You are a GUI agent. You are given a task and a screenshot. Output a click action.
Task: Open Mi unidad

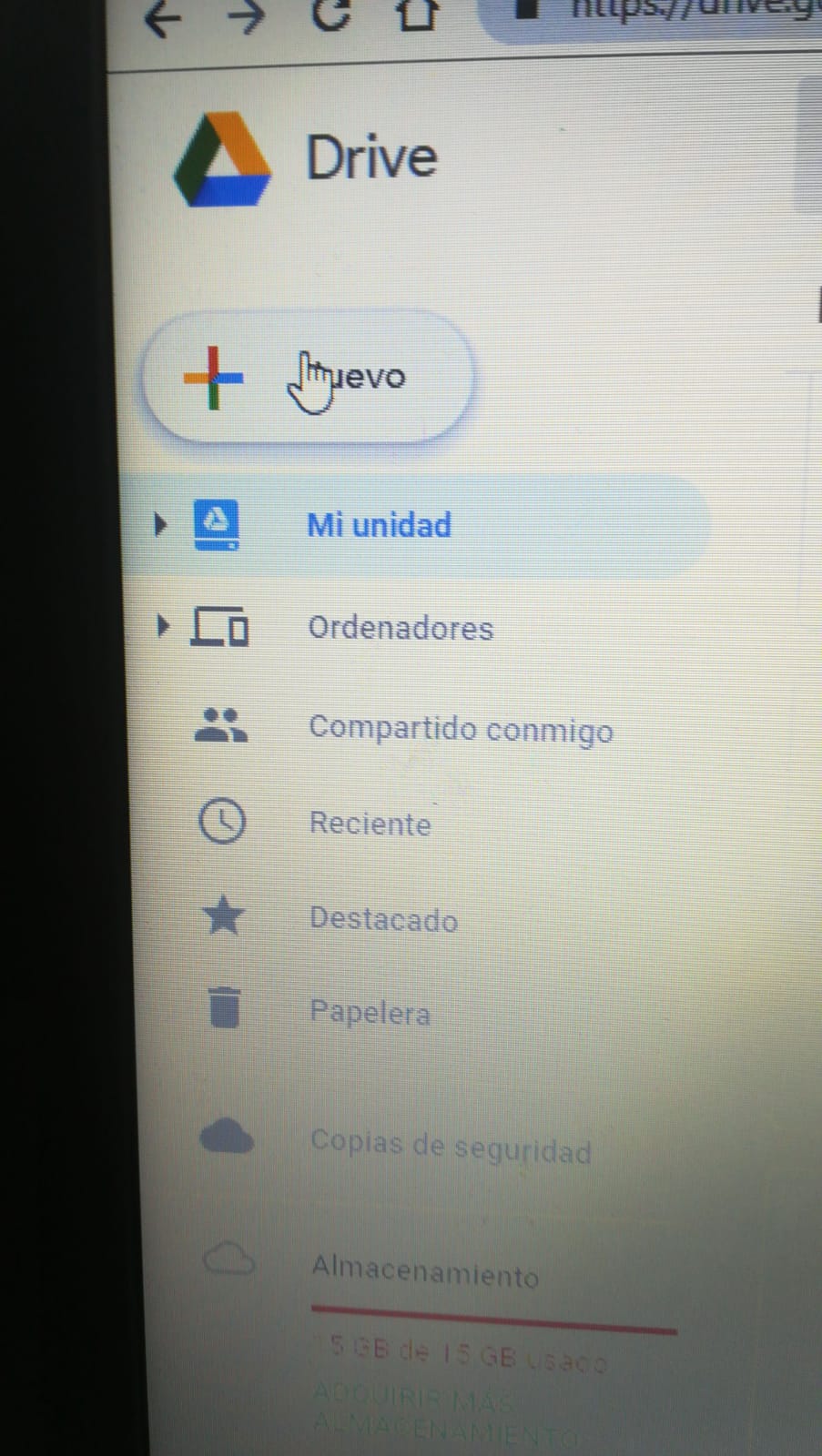click(414, 525)
